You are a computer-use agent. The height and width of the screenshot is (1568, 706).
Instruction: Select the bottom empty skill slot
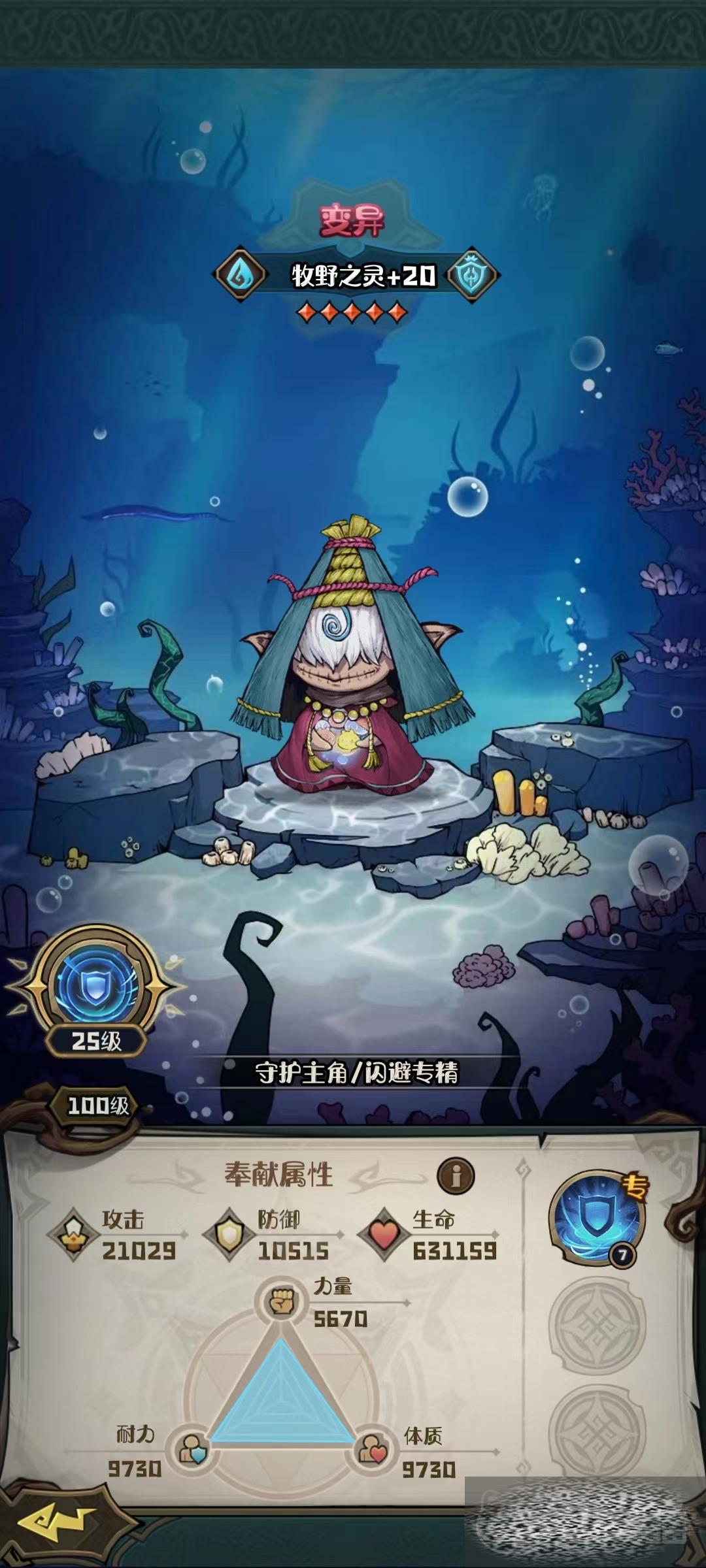[x=597, y=1432]
